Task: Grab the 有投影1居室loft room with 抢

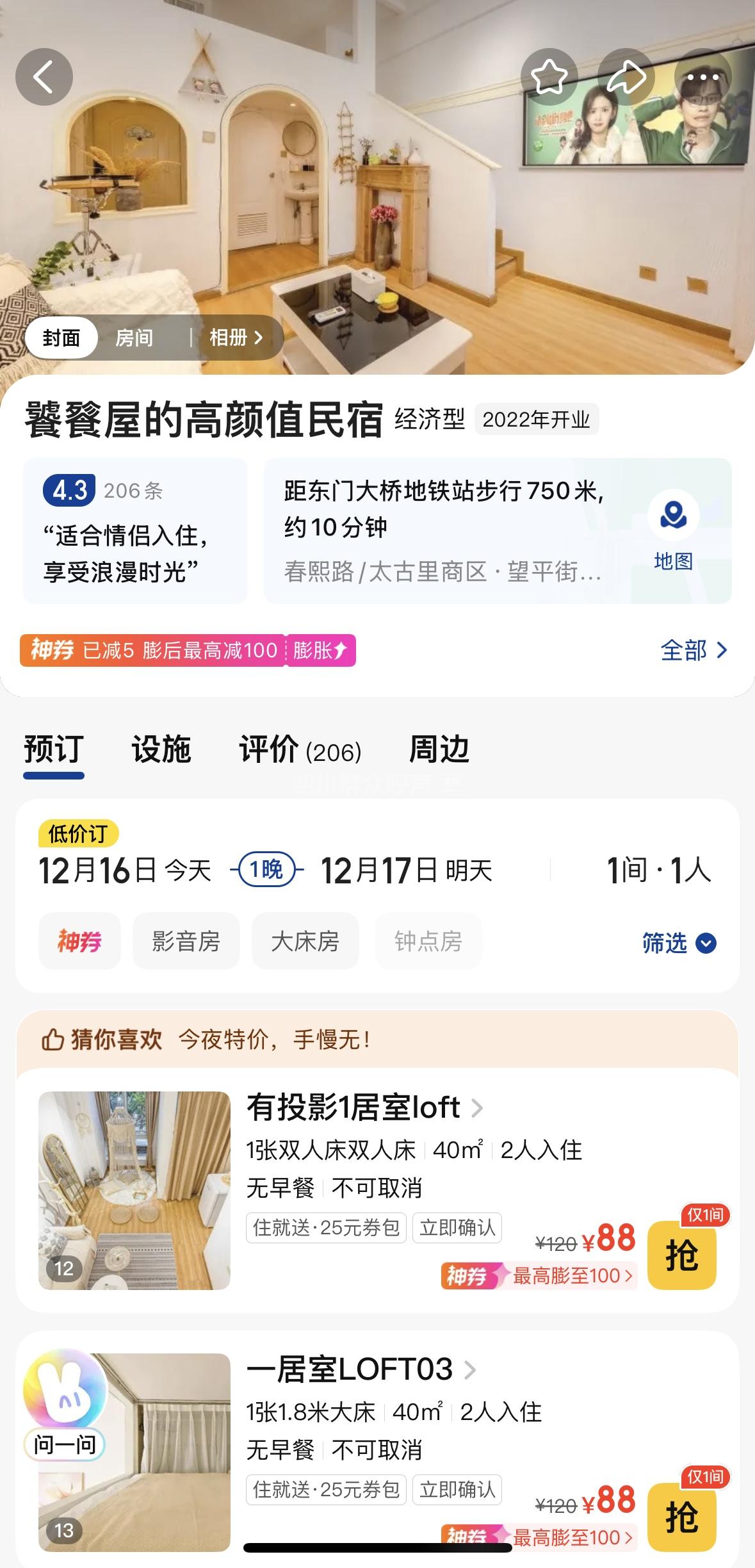Action: click(681, 1255)
